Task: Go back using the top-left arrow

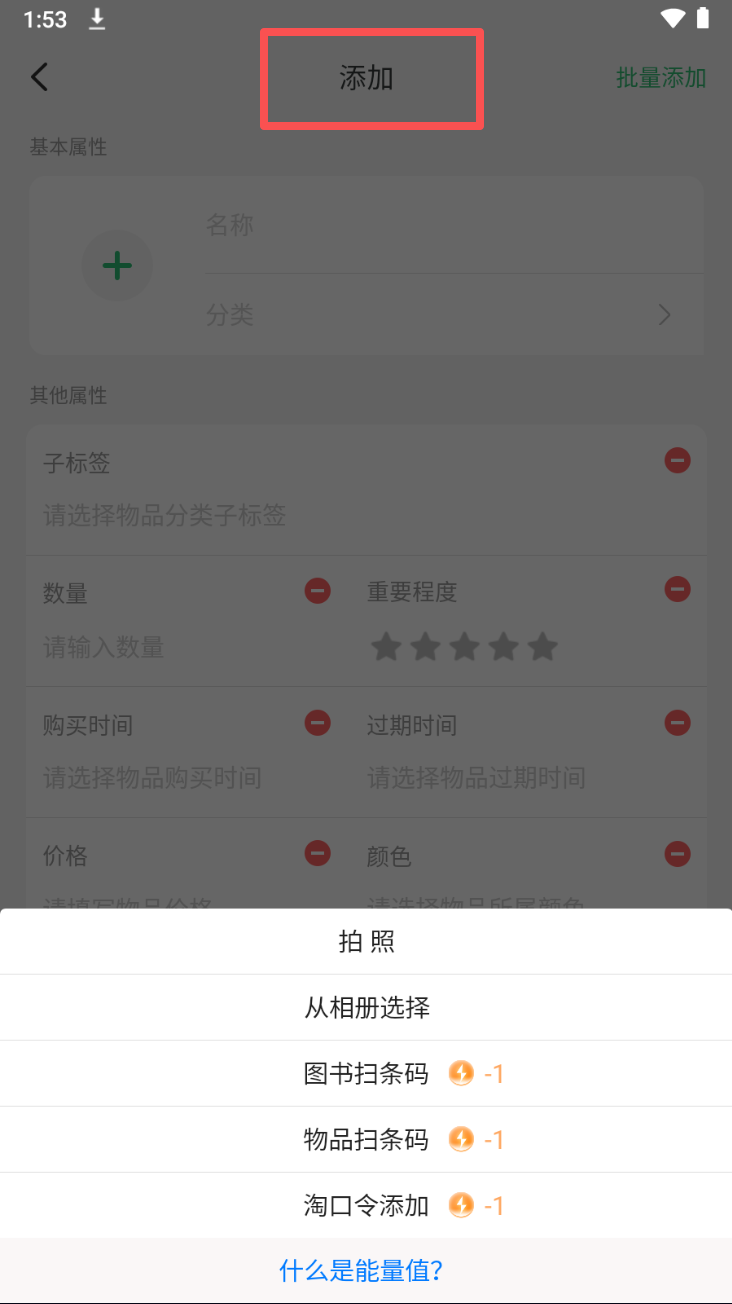Action: coord(40,77)
